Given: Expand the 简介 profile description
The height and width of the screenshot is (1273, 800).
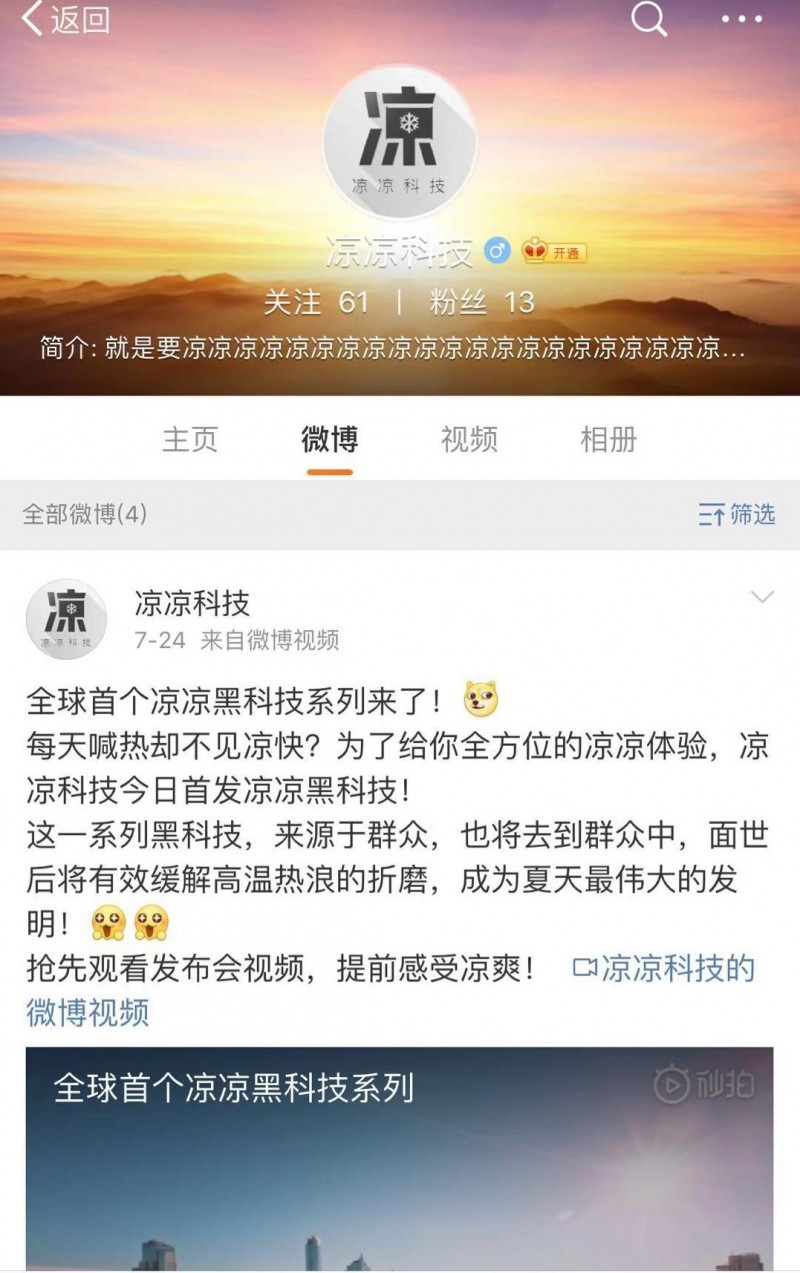Looking at the screenshot, I should point(393,351).
